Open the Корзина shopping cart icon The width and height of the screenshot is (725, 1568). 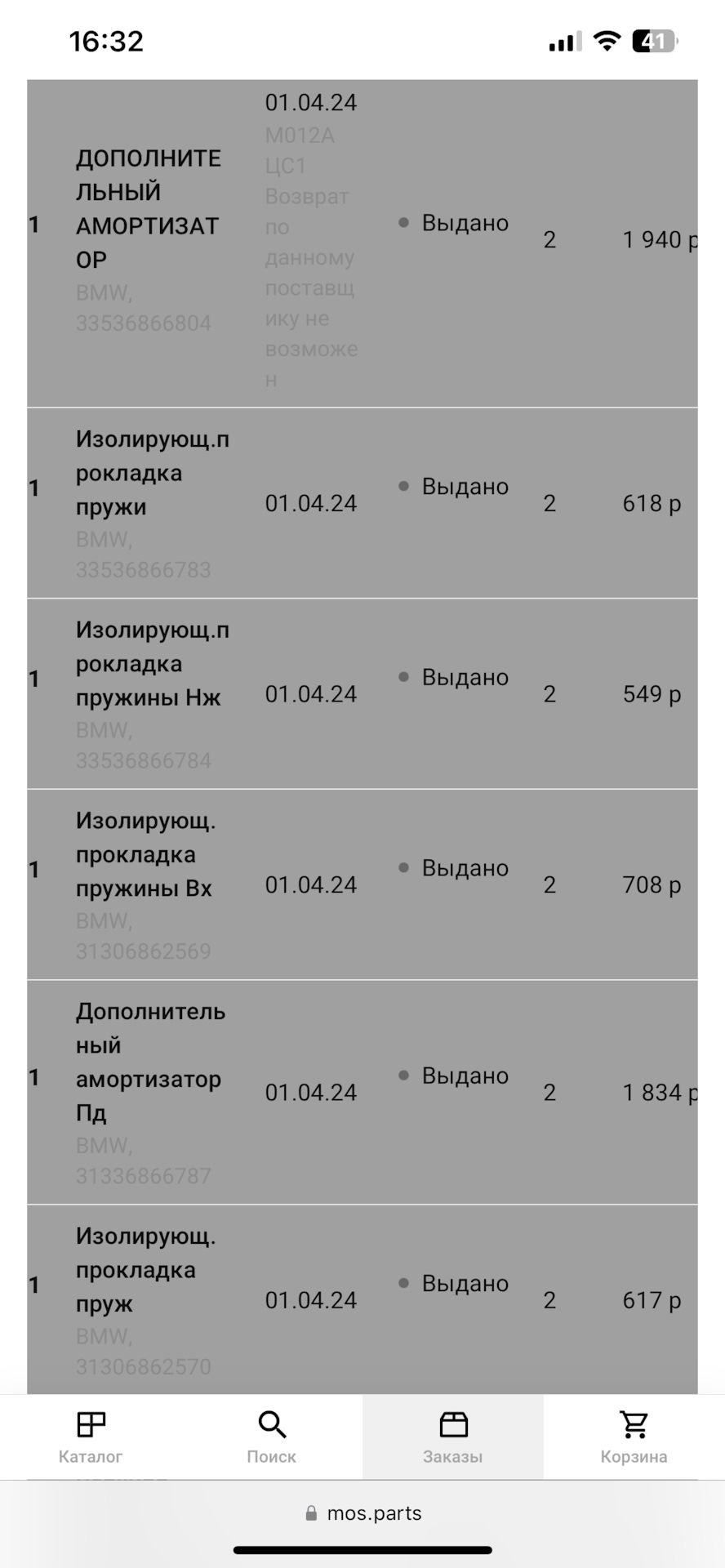pos(634,1424)
